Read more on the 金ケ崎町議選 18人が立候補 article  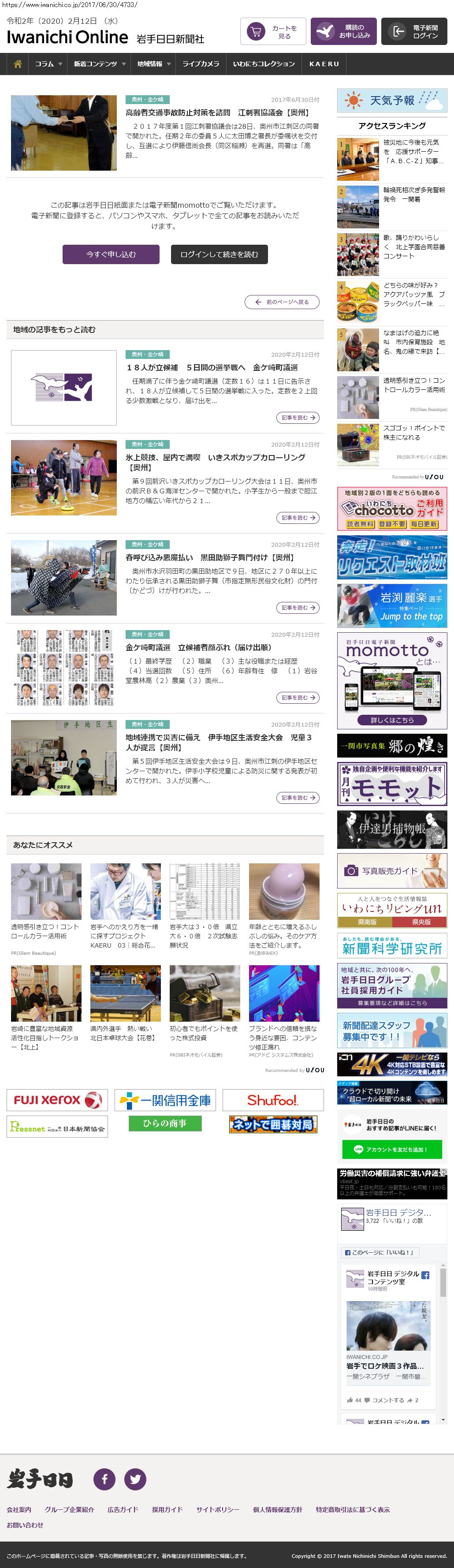297,418
